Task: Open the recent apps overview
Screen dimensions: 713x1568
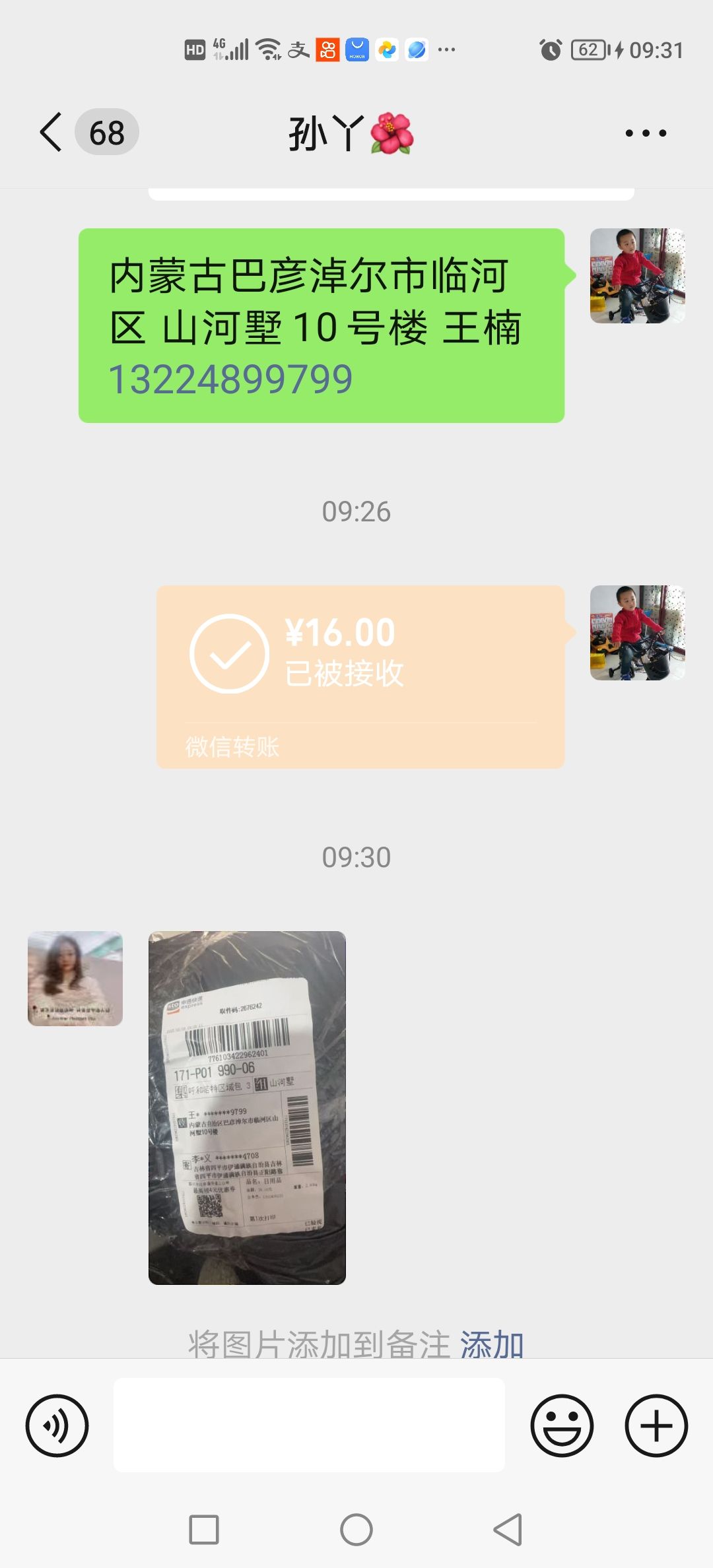Action: click(x=204, y=1530)
